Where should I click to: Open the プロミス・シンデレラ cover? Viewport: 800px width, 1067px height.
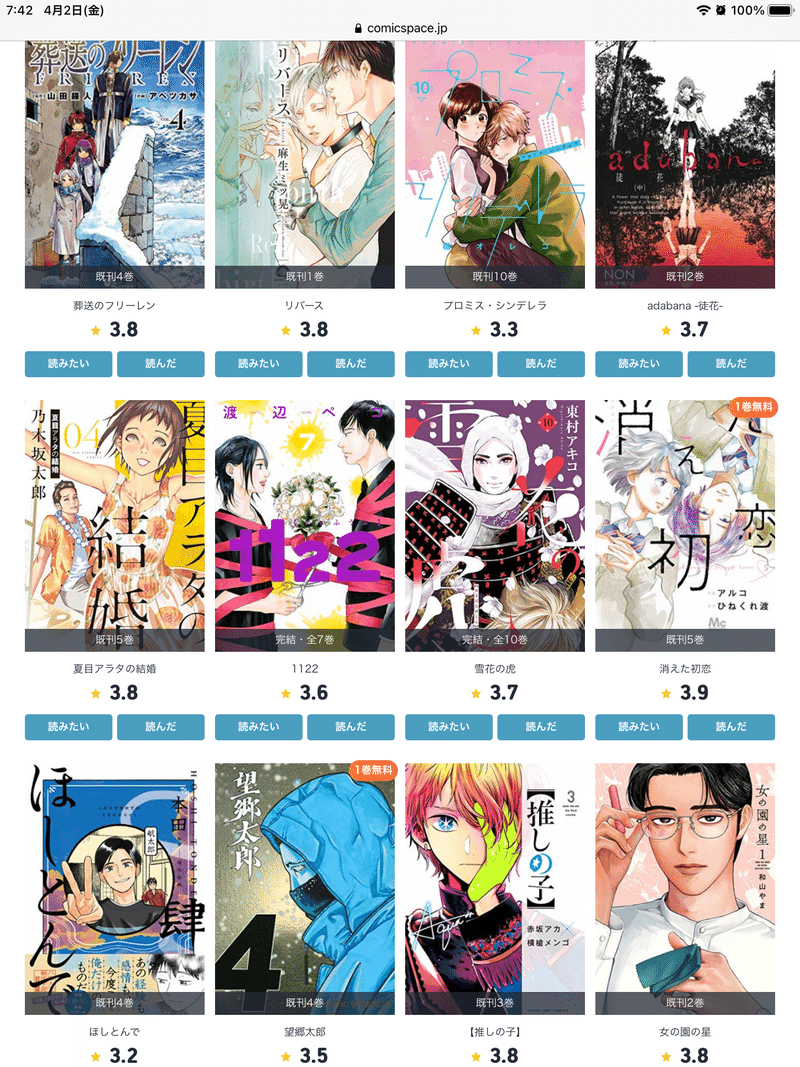pyautogui.click(x=494, y=160)
